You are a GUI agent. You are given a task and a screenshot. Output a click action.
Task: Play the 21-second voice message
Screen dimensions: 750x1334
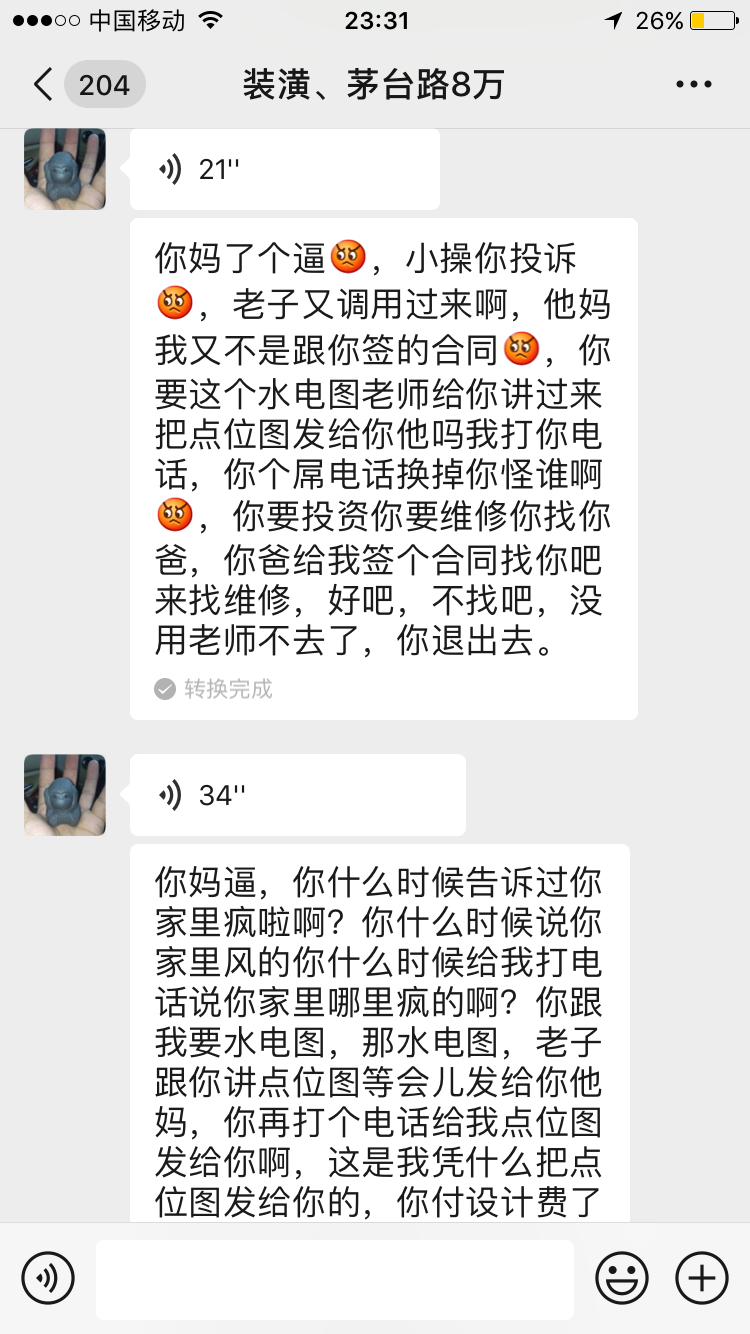tap(285, 170)
